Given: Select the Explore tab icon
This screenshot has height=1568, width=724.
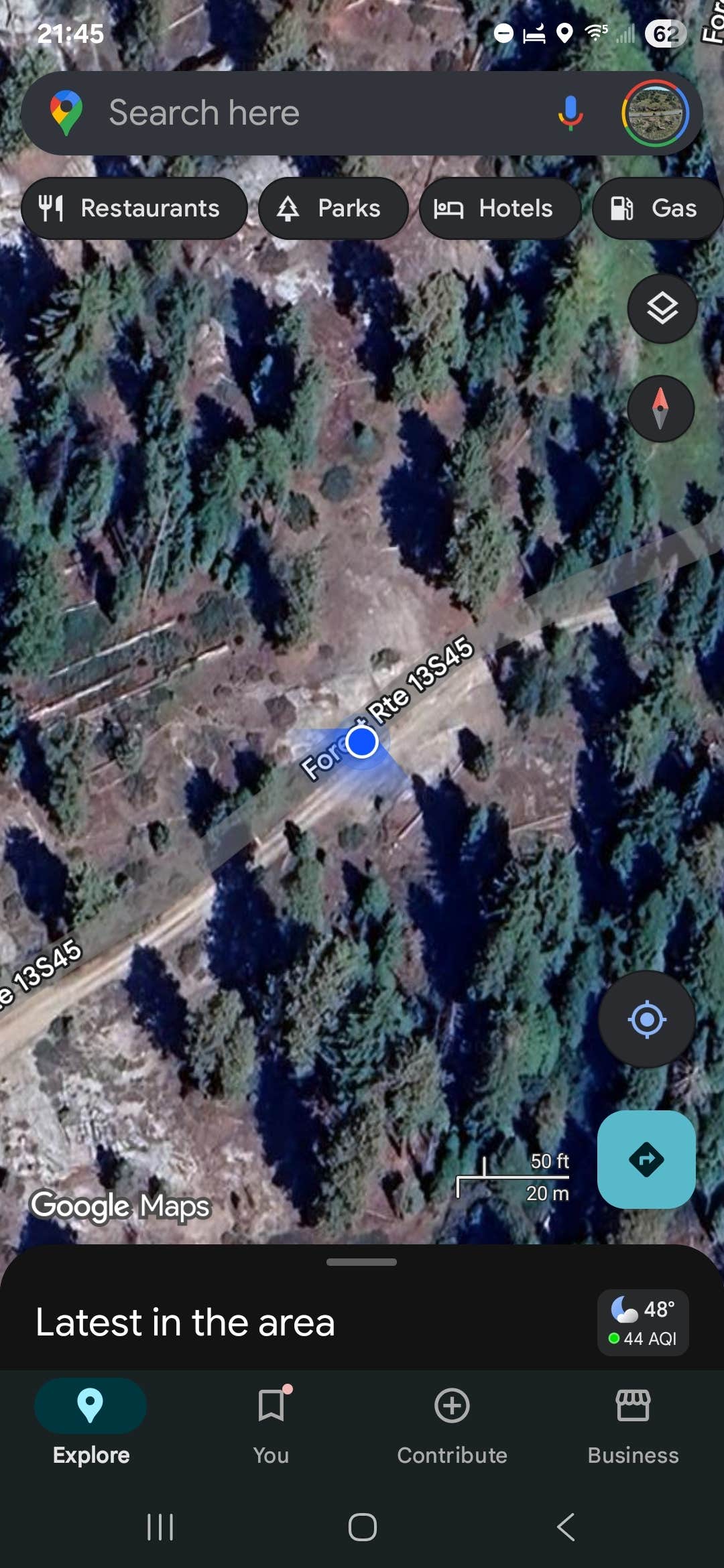Looking at the screenshot, I should point(90,1407).
